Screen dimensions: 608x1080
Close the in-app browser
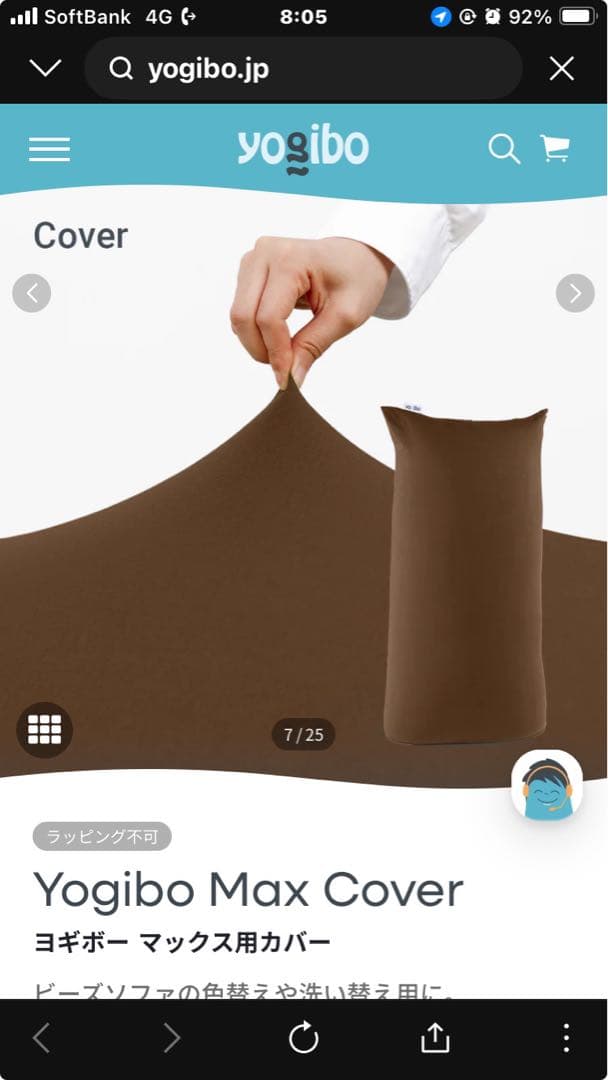(x=562, y=68)
